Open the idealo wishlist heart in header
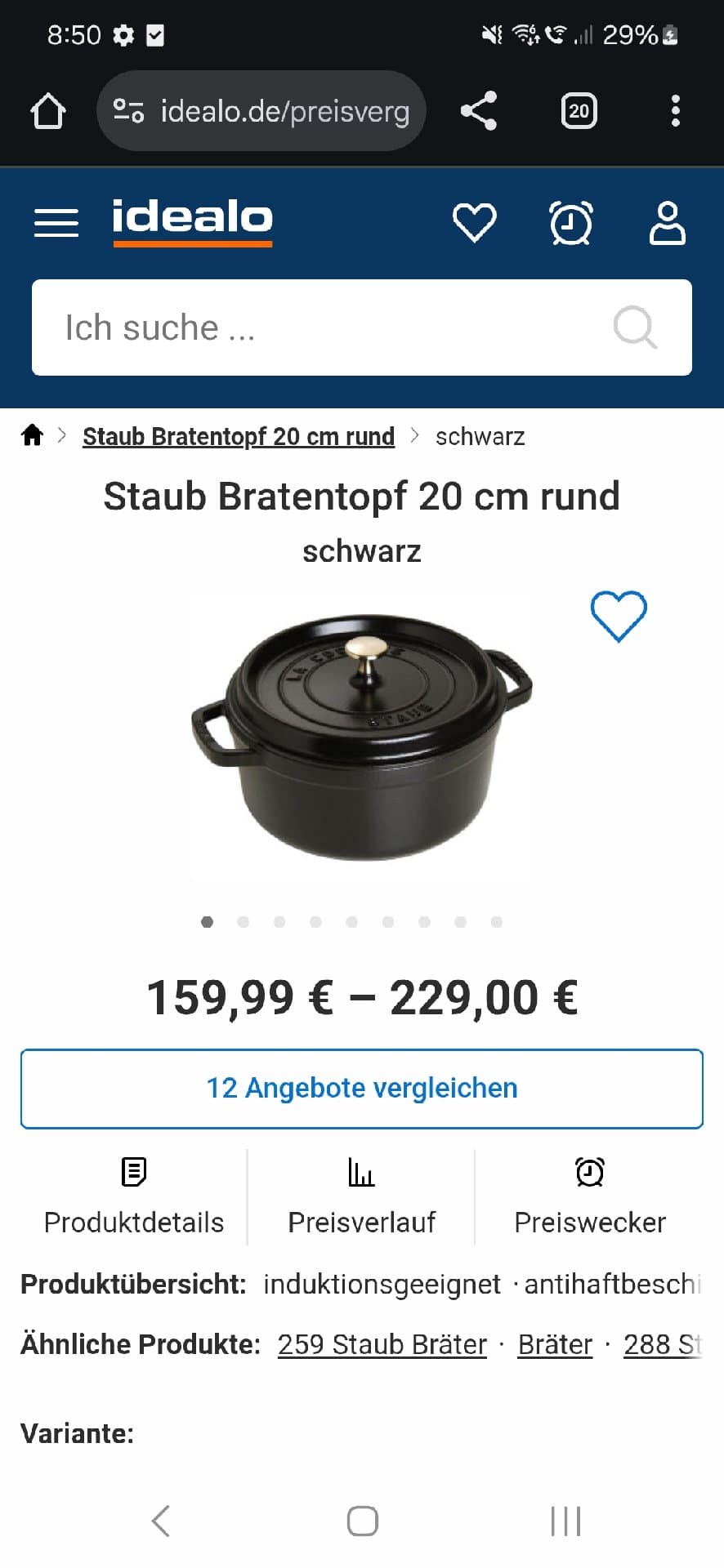Viewport: 724px width, 1568px height. click(475, 222)
